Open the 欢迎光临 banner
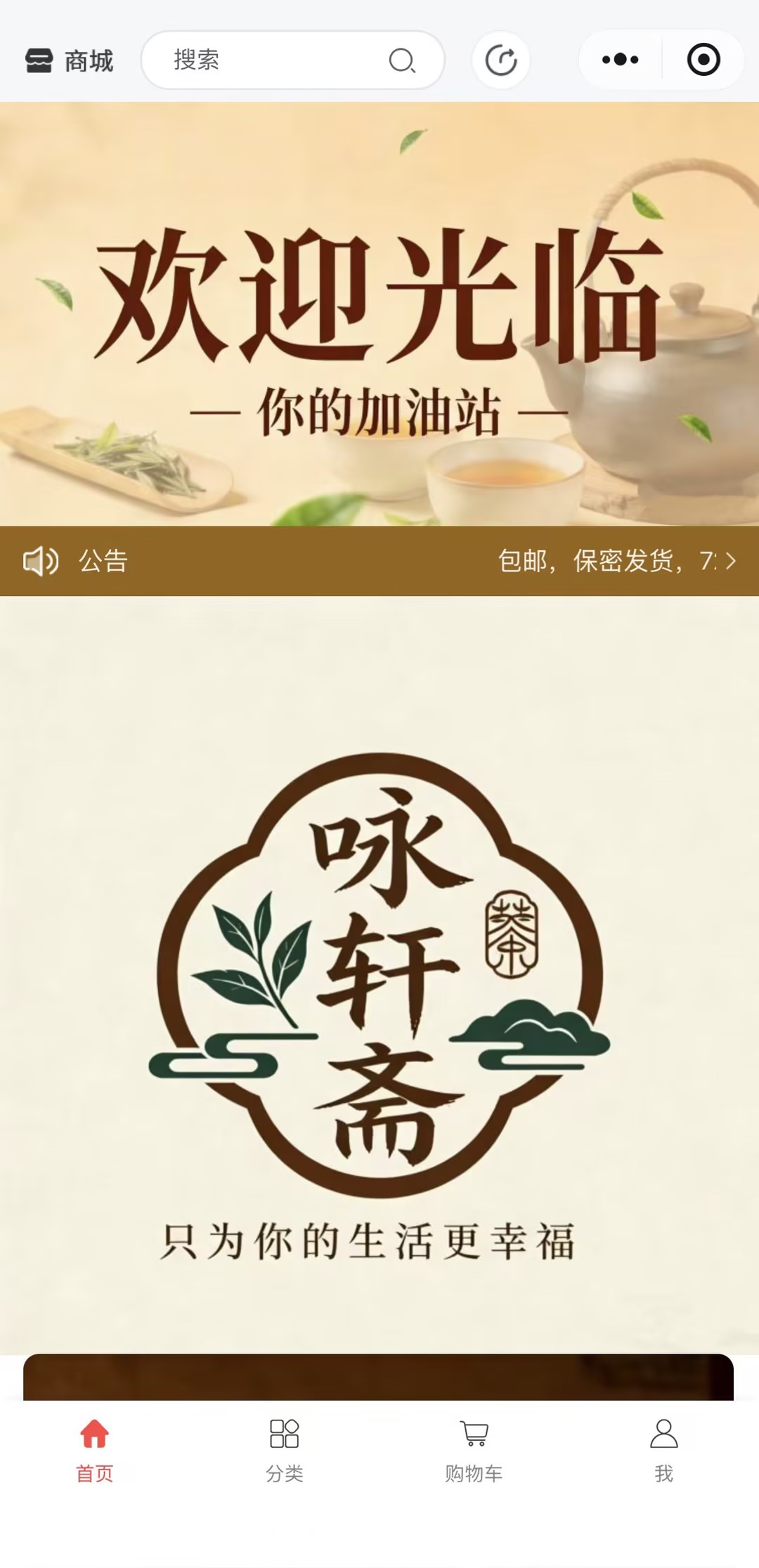 coord(379,313)
